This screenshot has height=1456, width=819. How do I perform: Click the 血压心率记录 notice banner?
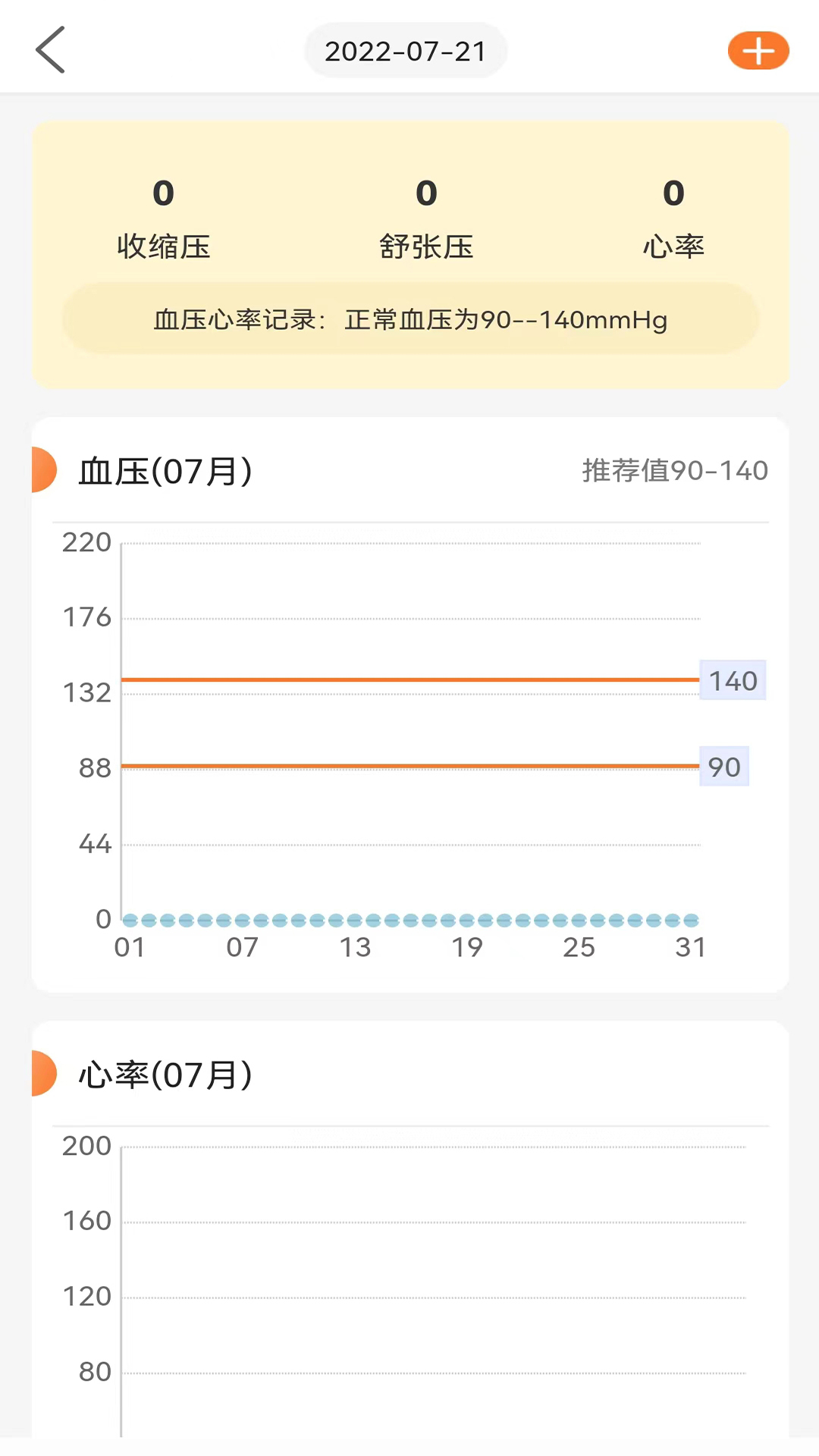click(x=409, y=319)
